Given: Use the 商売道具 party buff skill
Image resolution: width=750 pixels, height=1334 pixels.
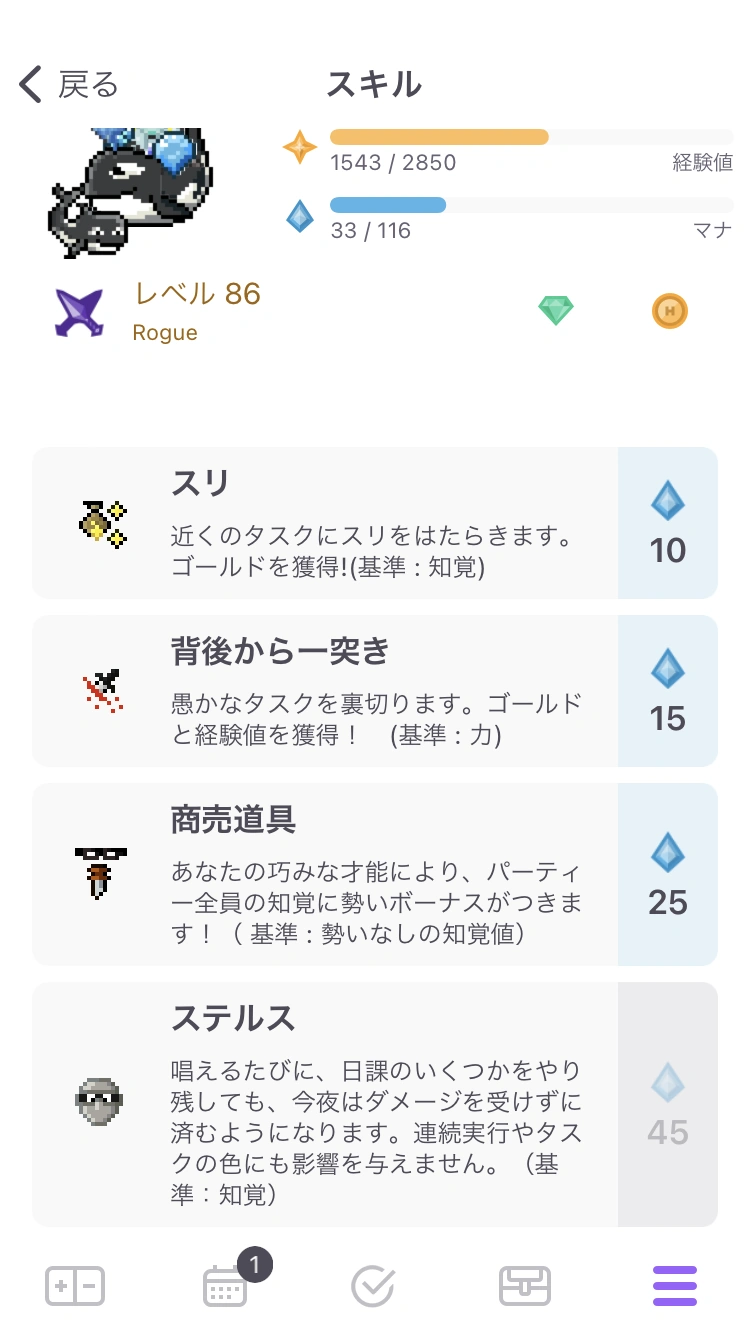Looking at the screenshot, I should click(374, 874).
